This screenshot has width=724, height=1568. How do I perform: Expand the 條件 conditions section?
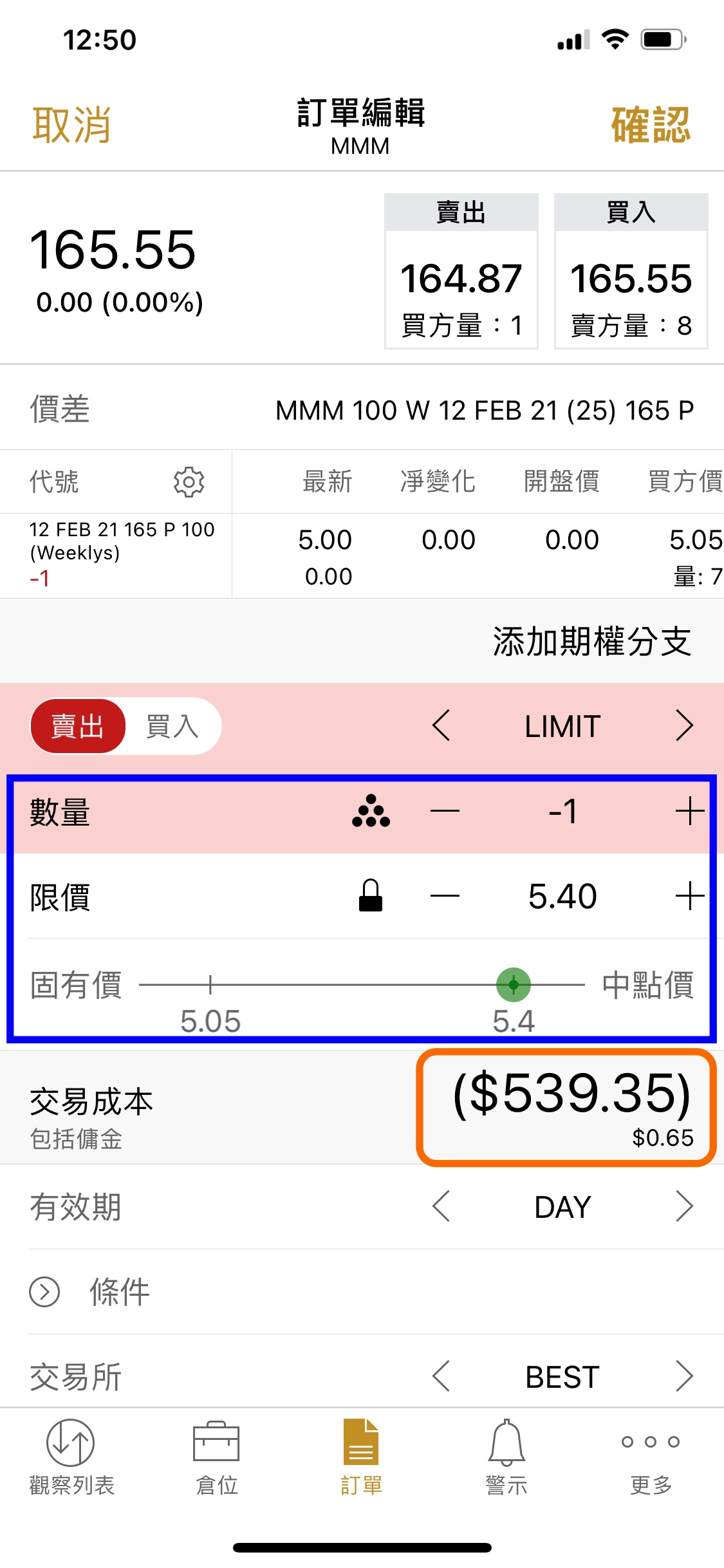click(x=45, y=1292)
